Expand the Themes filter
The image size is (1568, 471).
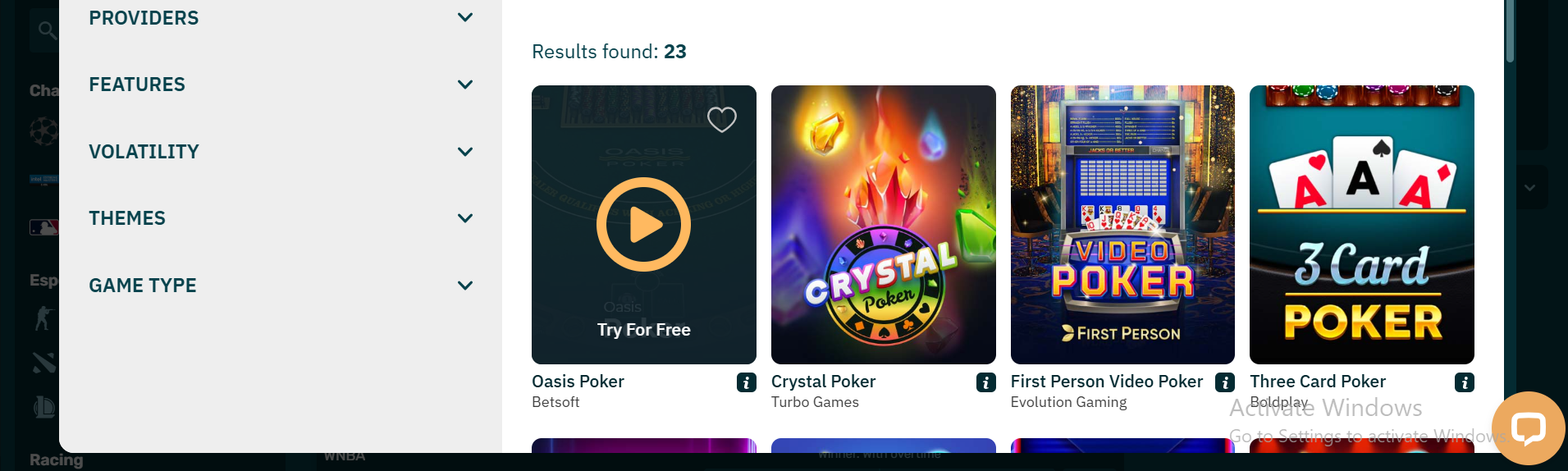pyautogui.click(x=464, y=218)
